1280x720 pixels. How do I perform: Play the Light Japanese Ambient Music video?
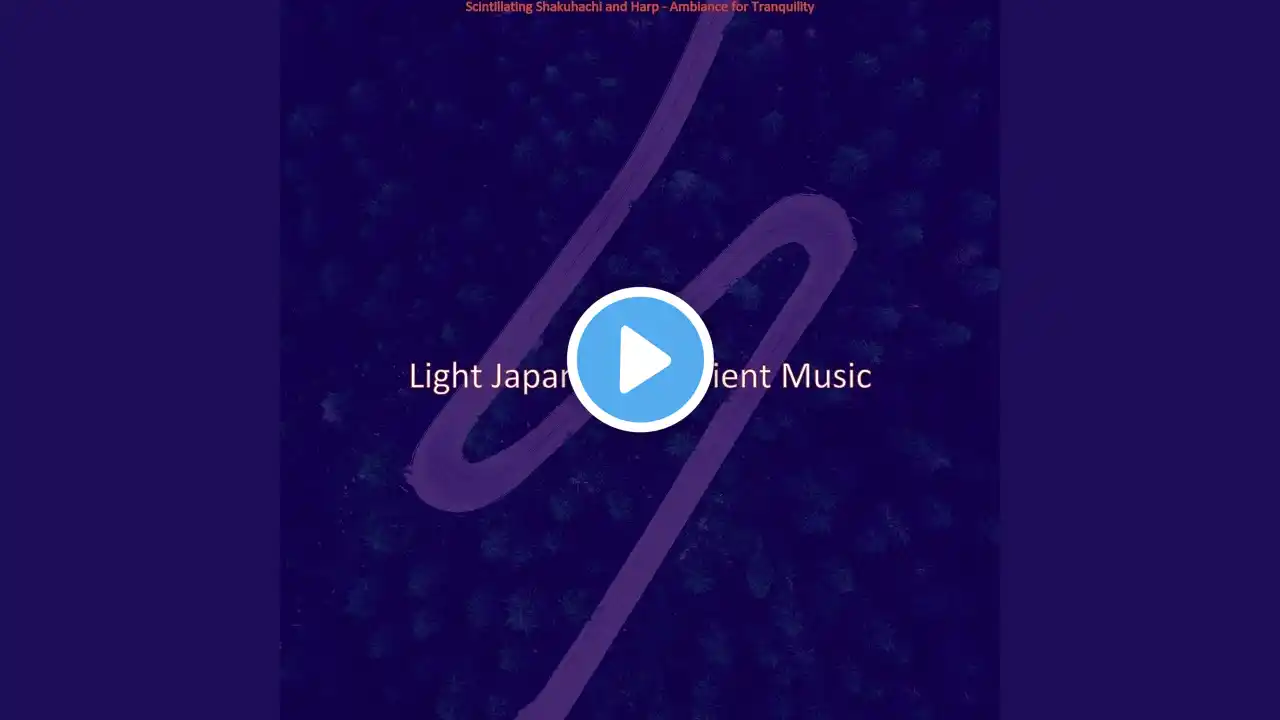640,359
